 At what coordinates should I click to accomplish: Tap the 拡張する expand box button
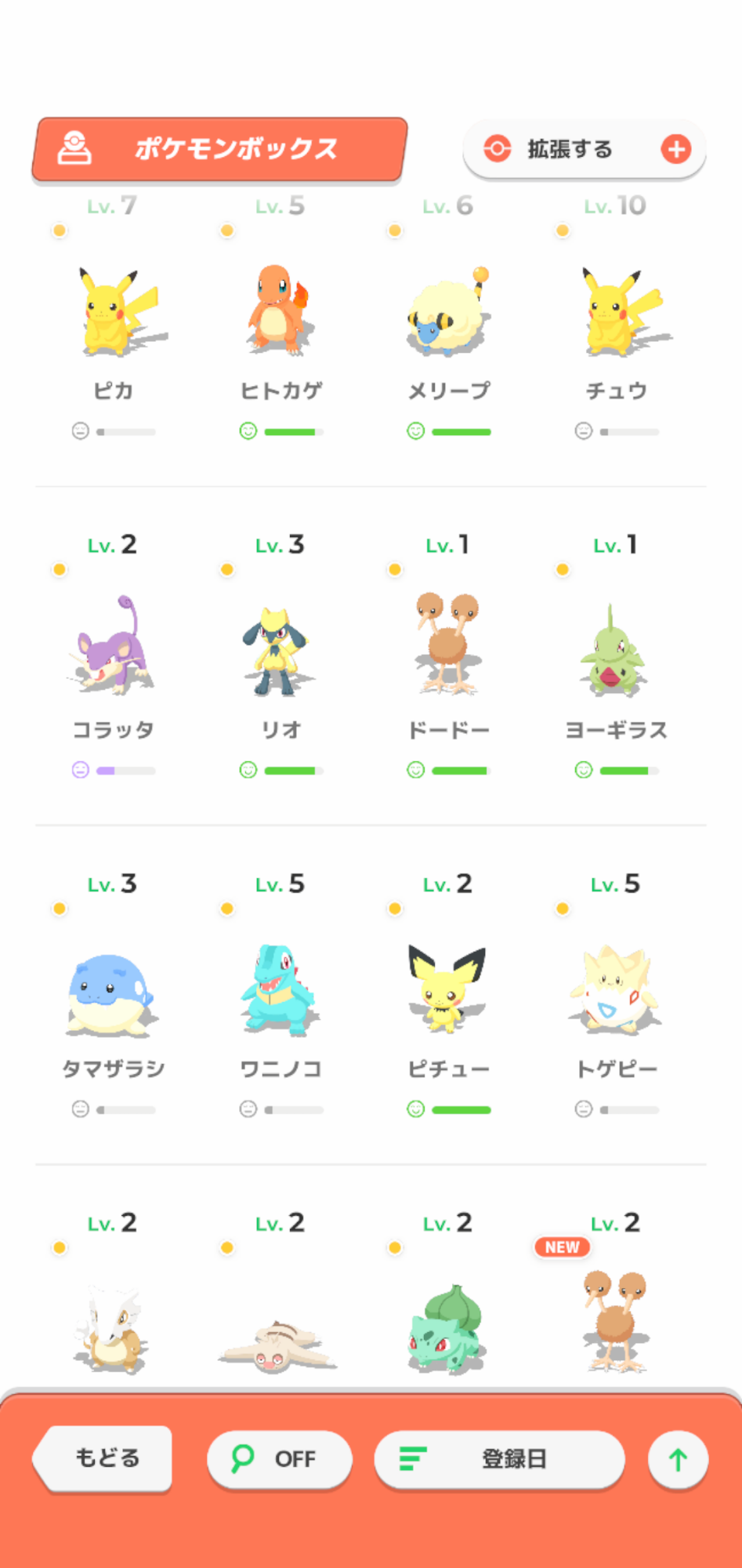tap(585, 149)
